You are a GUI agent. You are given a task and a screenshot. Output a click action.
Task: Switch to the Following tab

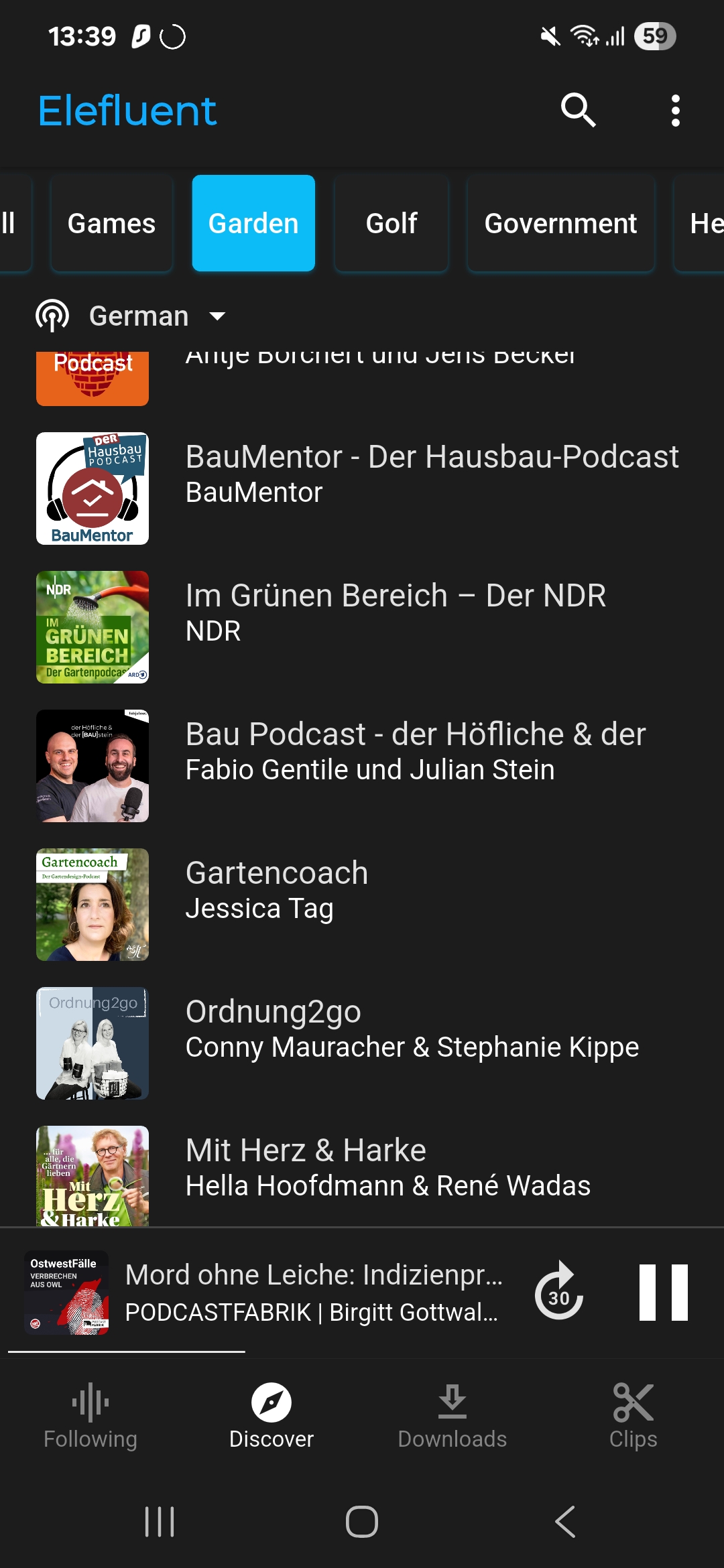[90, 1415]
